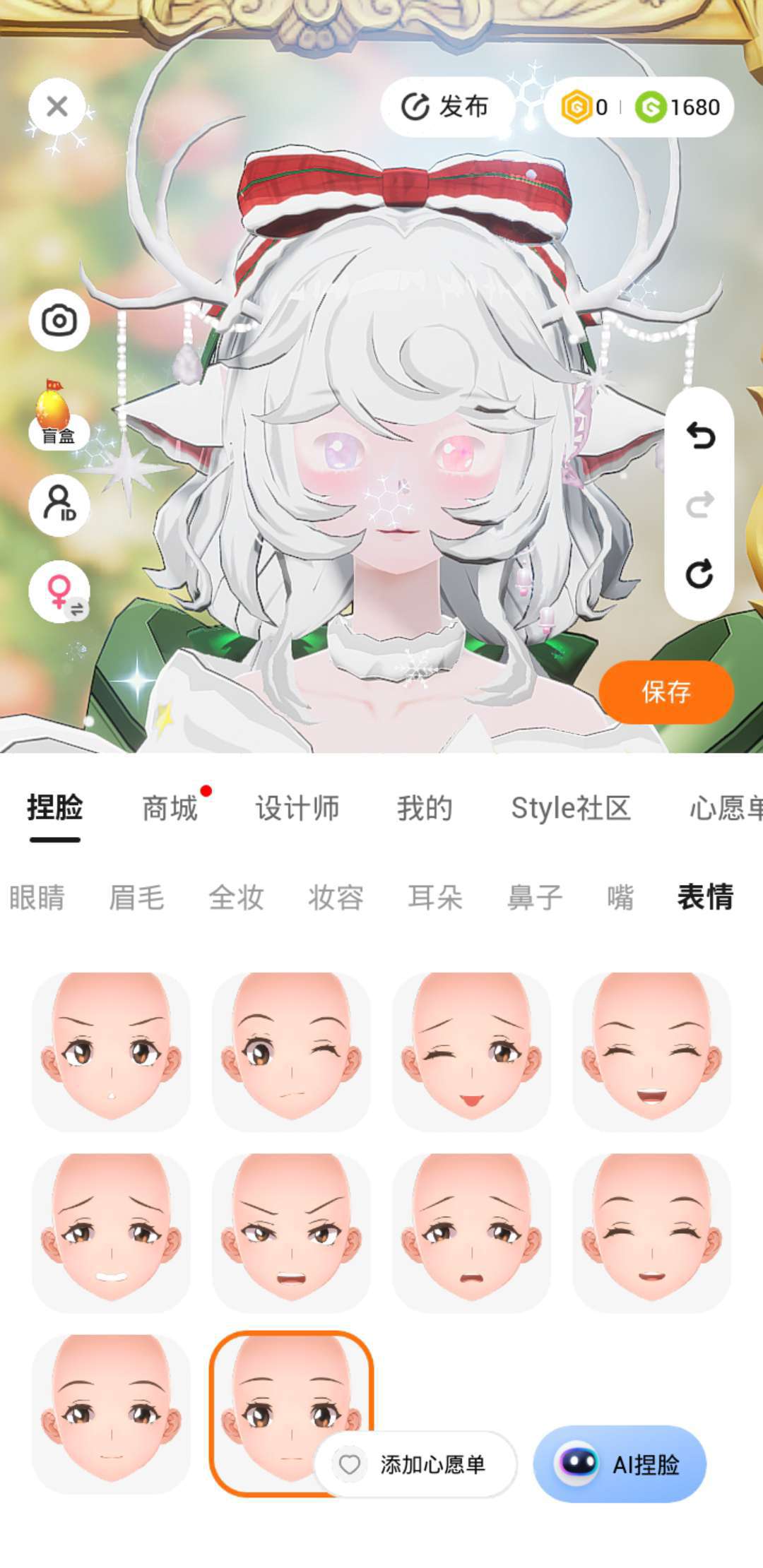Image resolution: width=763 pixels, height=1568 pixels.
Task: Select the 眼睛 category
Action: tap(37, 898)
